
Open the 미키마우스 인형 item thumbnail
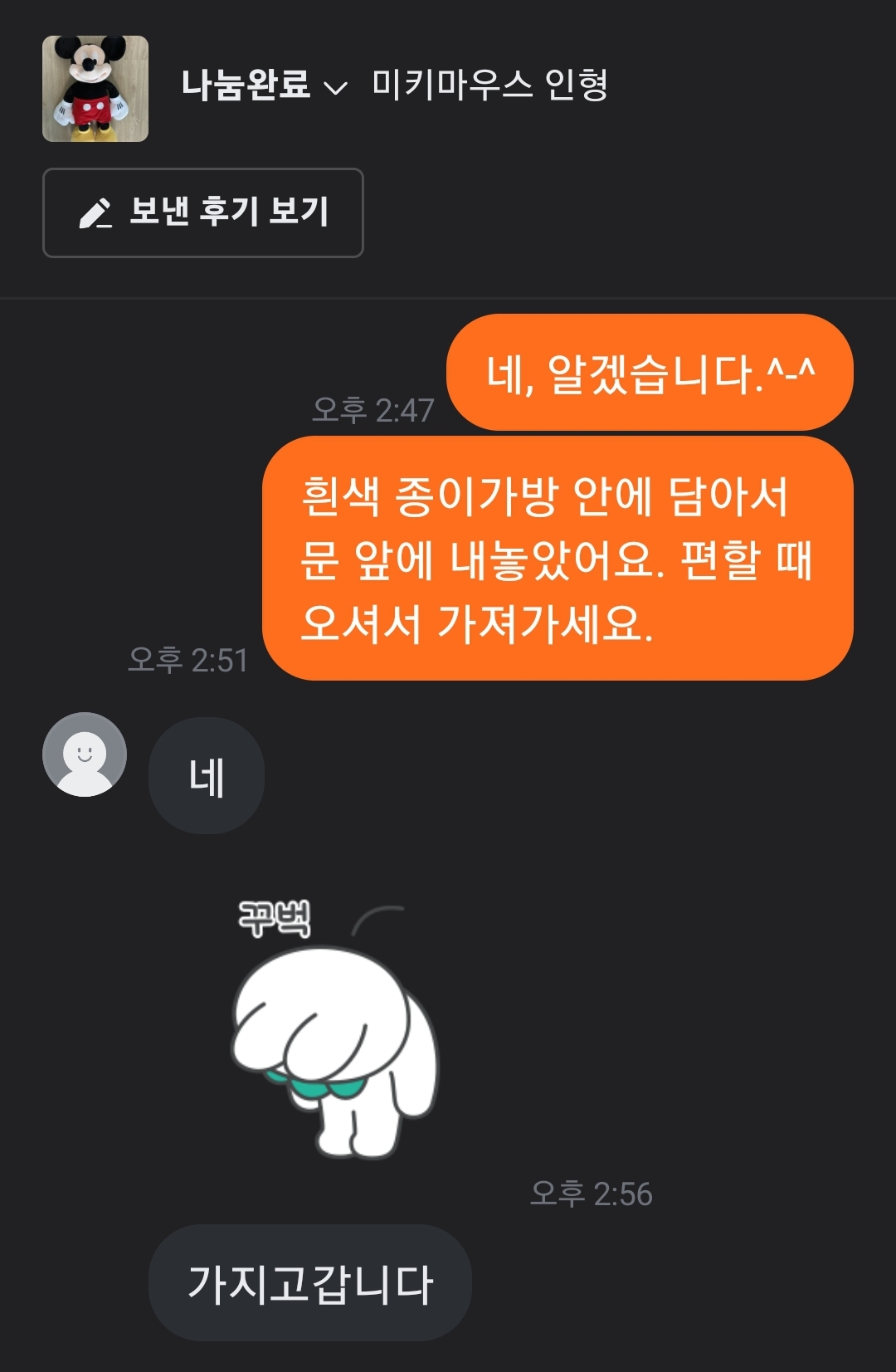point(95,89)
